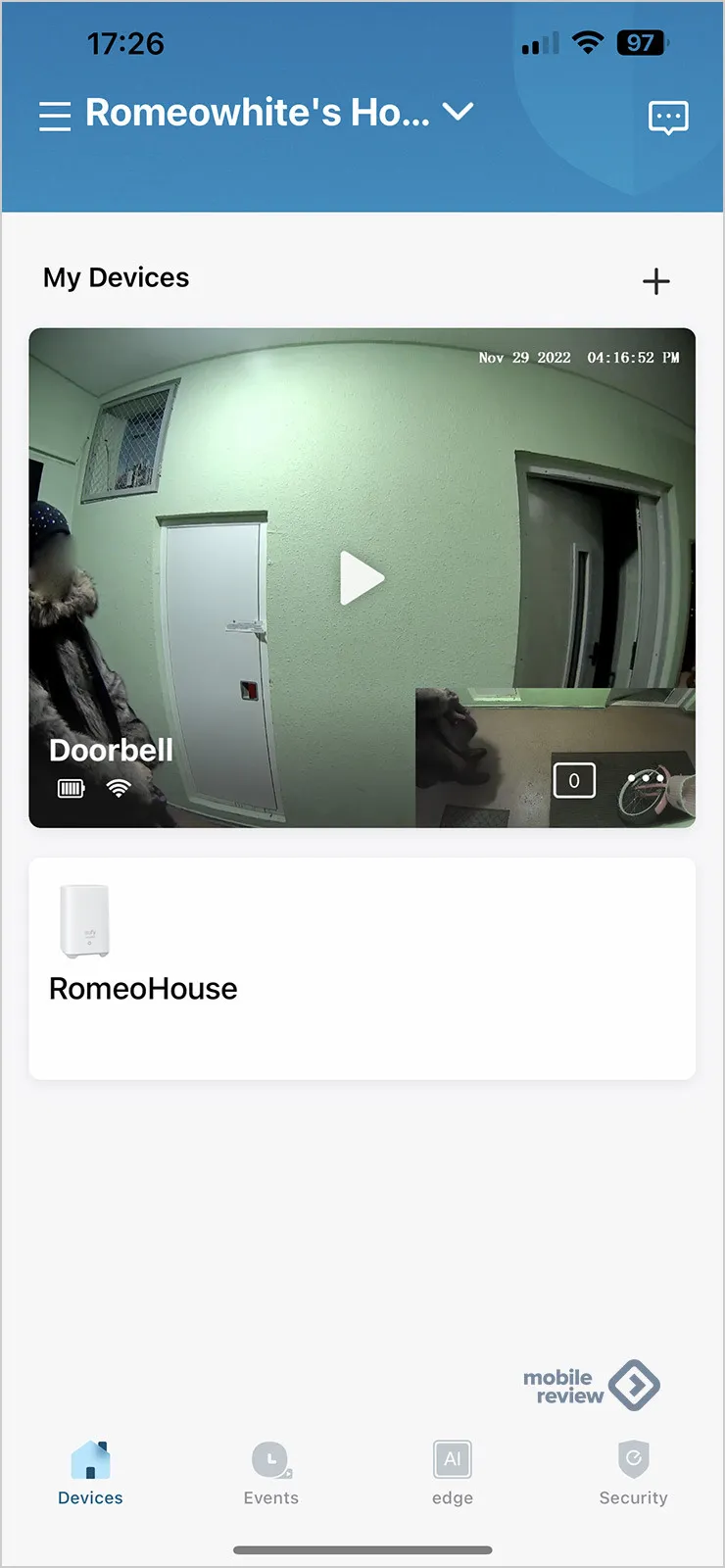
Task: Open the messages chat icon
Action: coord(668,118)
